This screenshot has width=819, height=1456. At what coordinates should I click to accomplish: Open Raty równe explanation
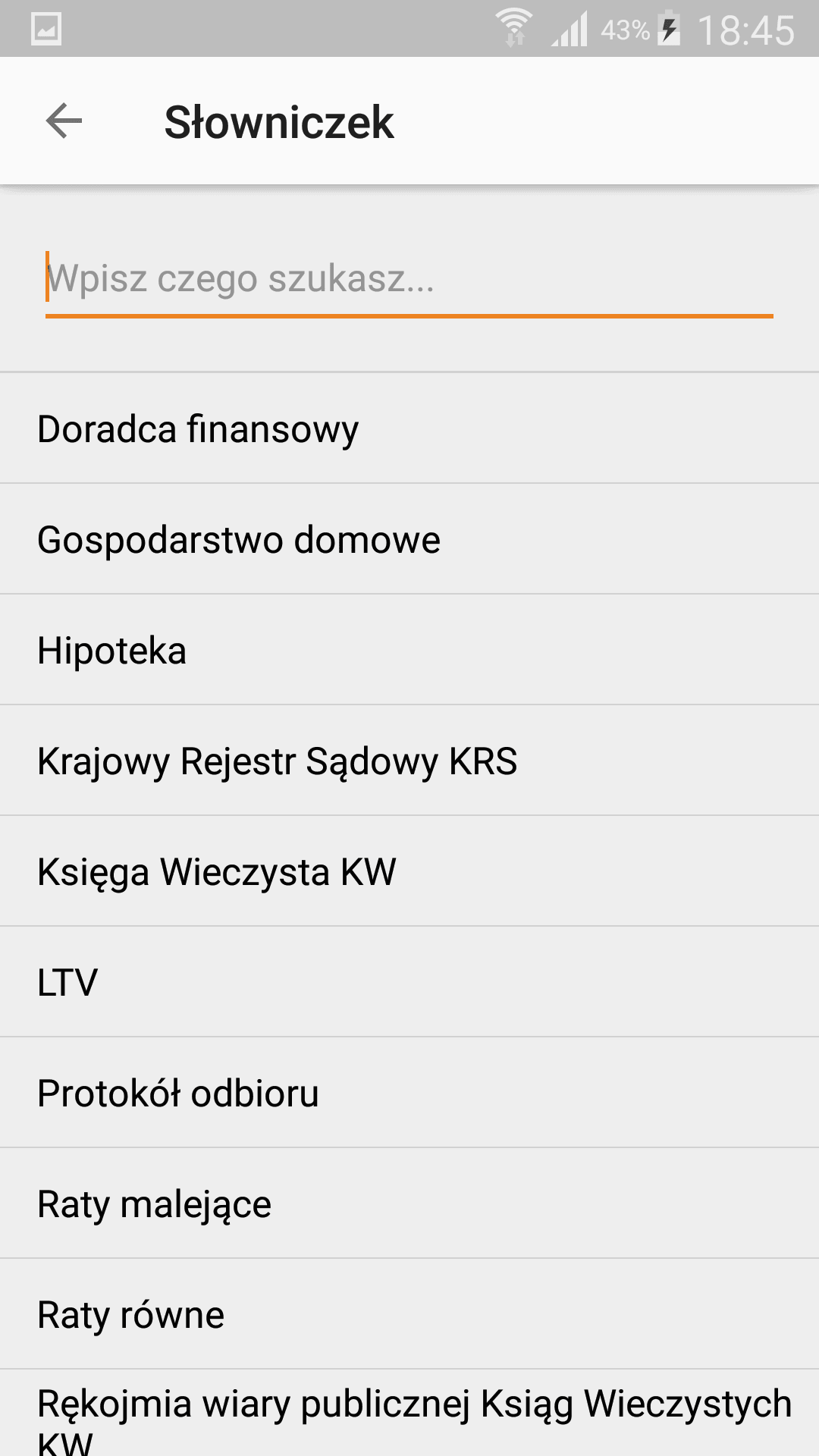pyautogui.click(x=409, y=1314)
